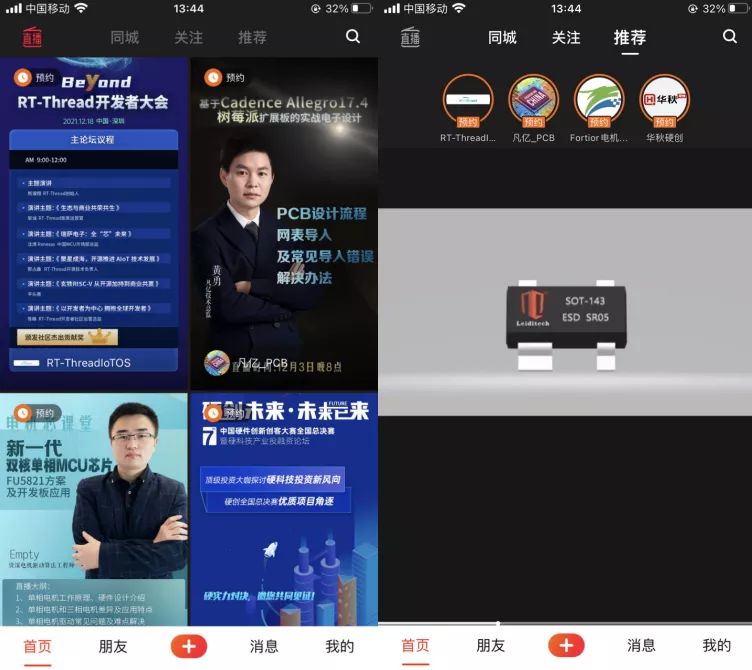Viewport: 752px width, 670px height.
Task: Open the 硬创未来·未来已来 finals livestream card
Action: coord(284,510)
